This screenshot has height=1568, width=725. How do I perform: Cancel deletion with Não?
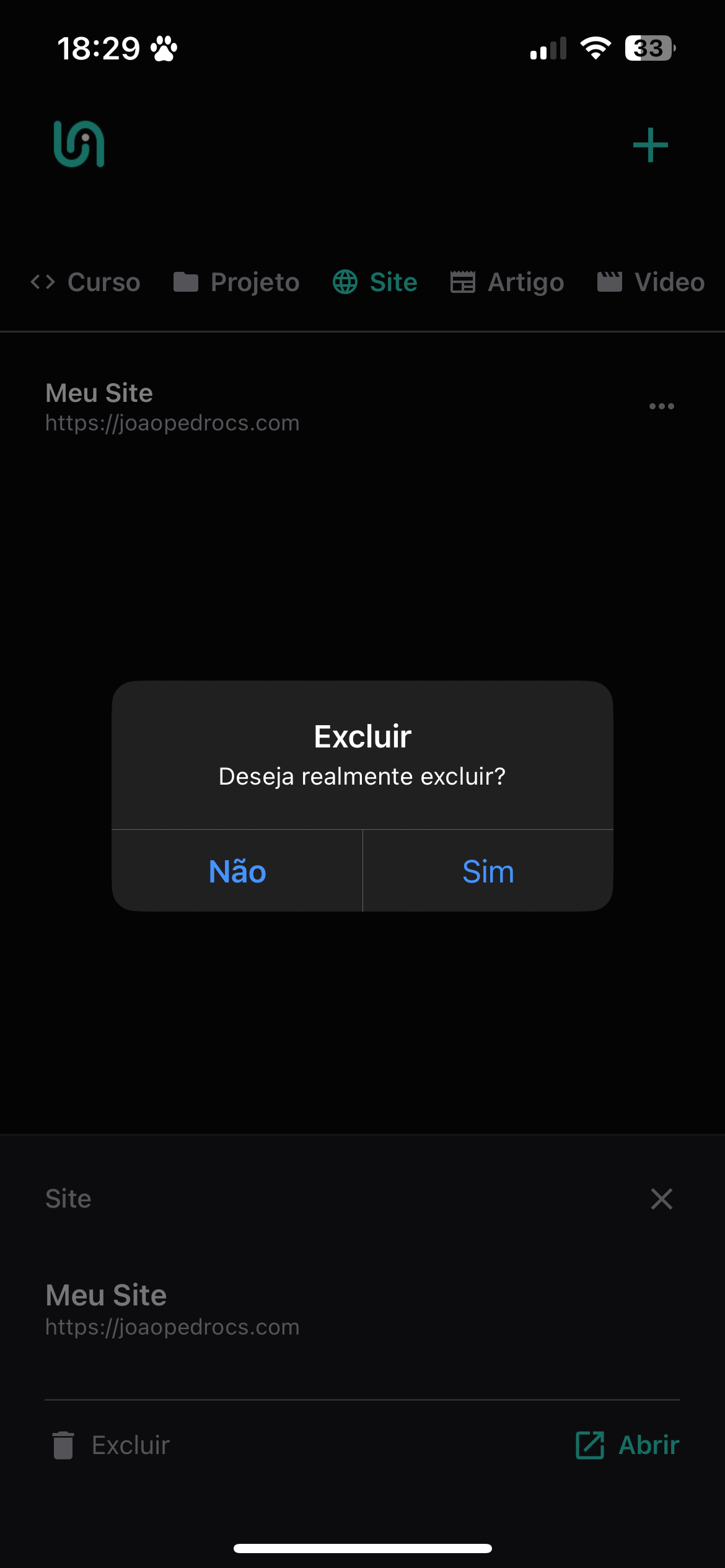[x=237, y=871]
